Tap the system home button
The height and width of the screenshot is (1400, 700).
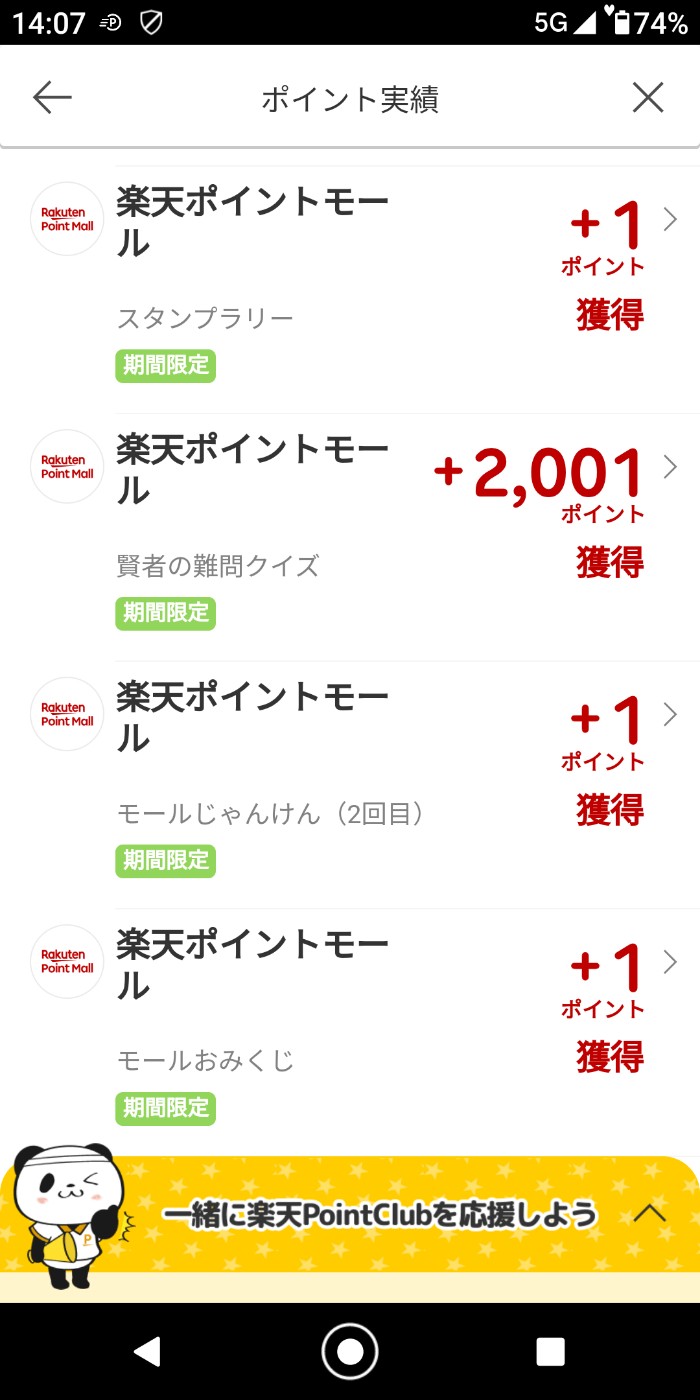point(350,1351)
